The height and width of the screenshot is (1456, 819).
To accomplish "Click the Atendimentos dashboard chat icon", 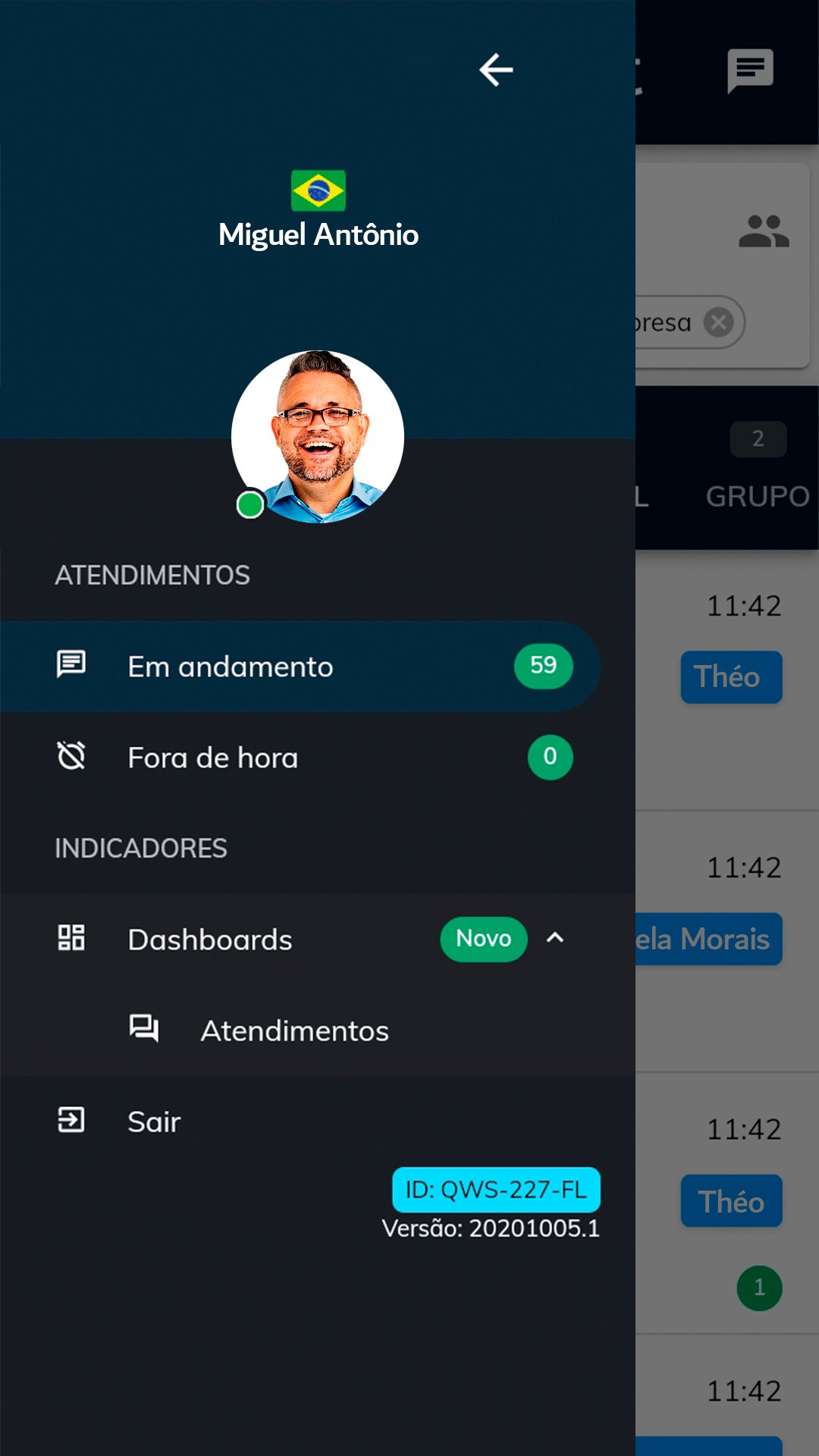I will point(144,1029).
